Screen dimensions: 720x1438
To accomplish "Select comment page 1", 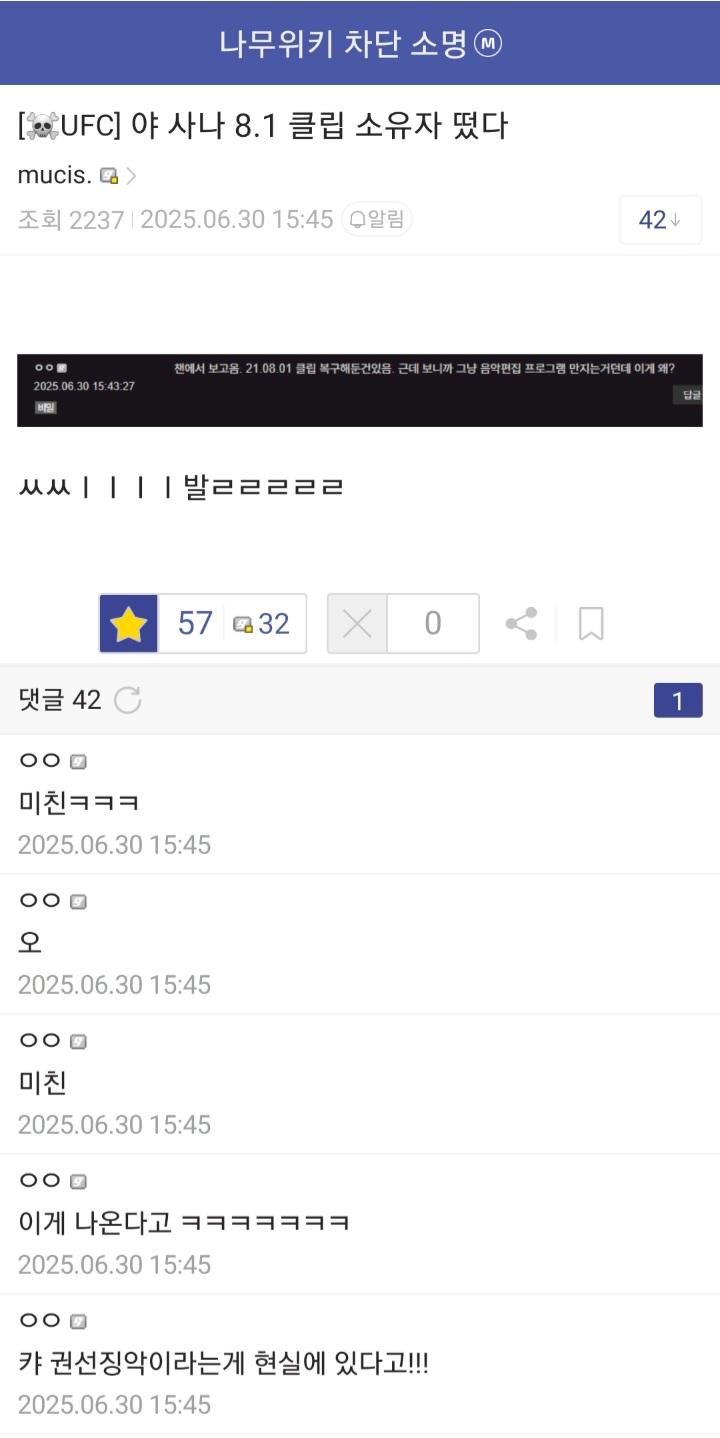I will pyautogui.click(x=678, y=701).
